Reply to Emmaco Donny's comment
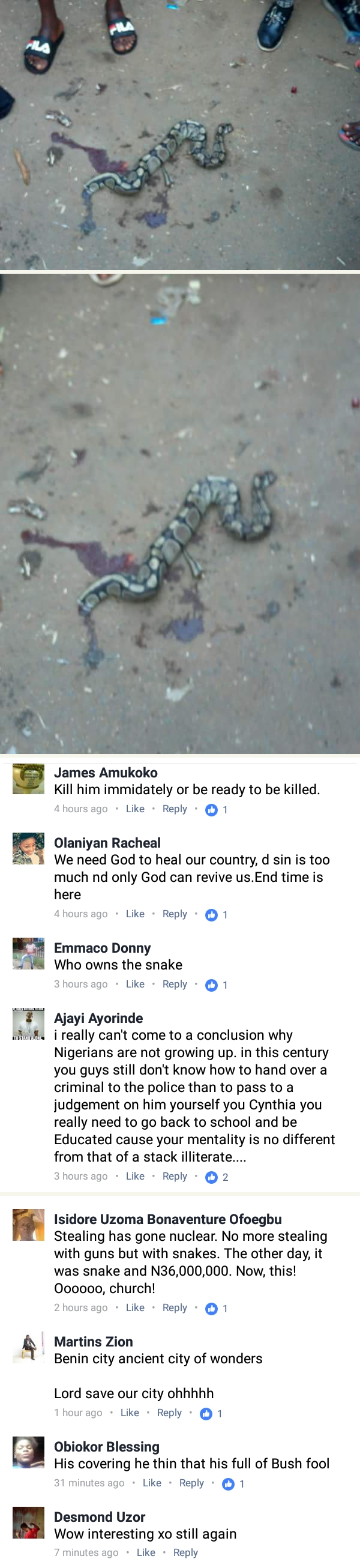Viewport: 360px width, 1568px height. pyautogui.click(x=175, y=984)
